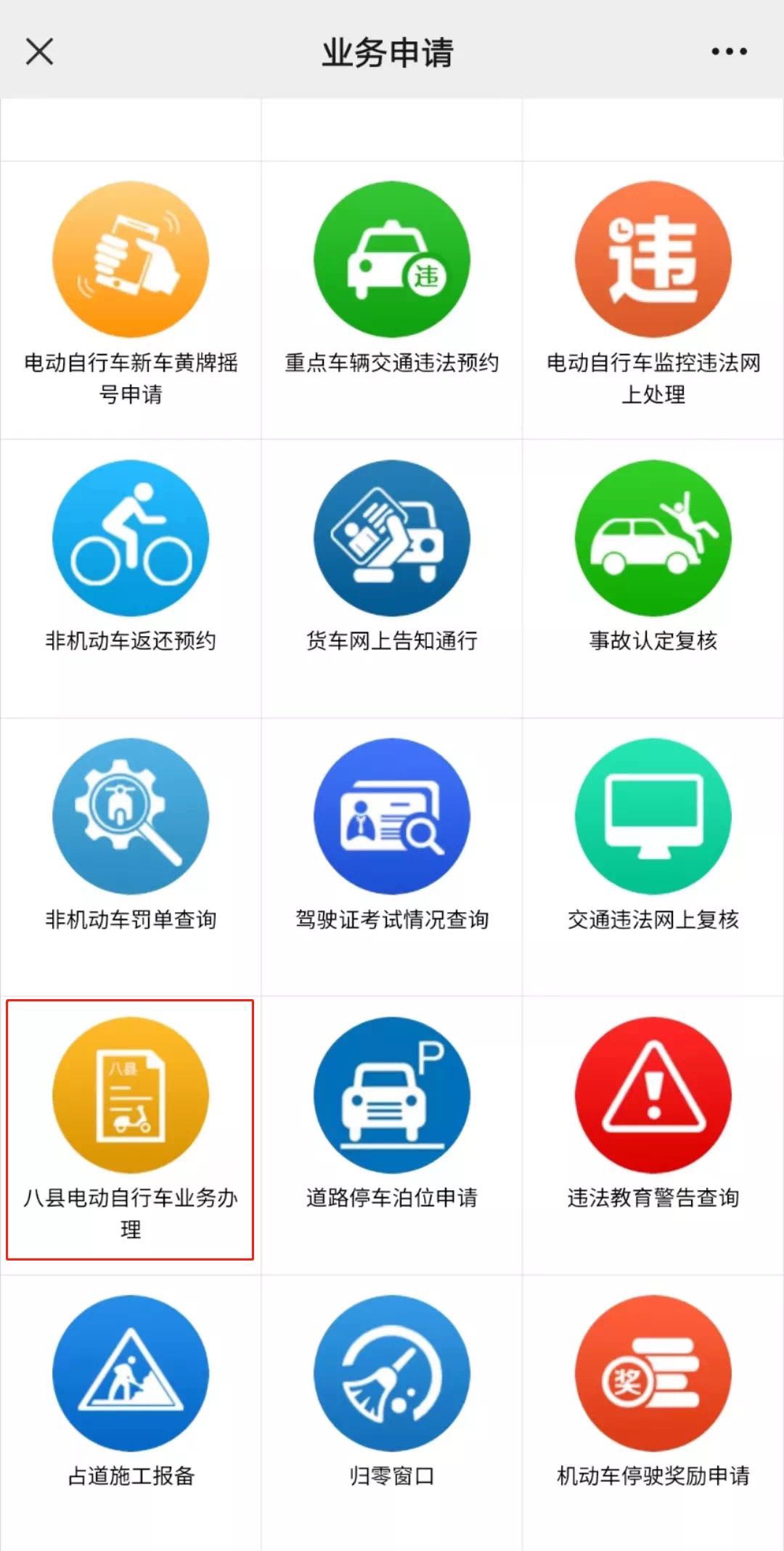Open 占道施工报备
Screen dimensions: 784x1551
coord(131,1413)
